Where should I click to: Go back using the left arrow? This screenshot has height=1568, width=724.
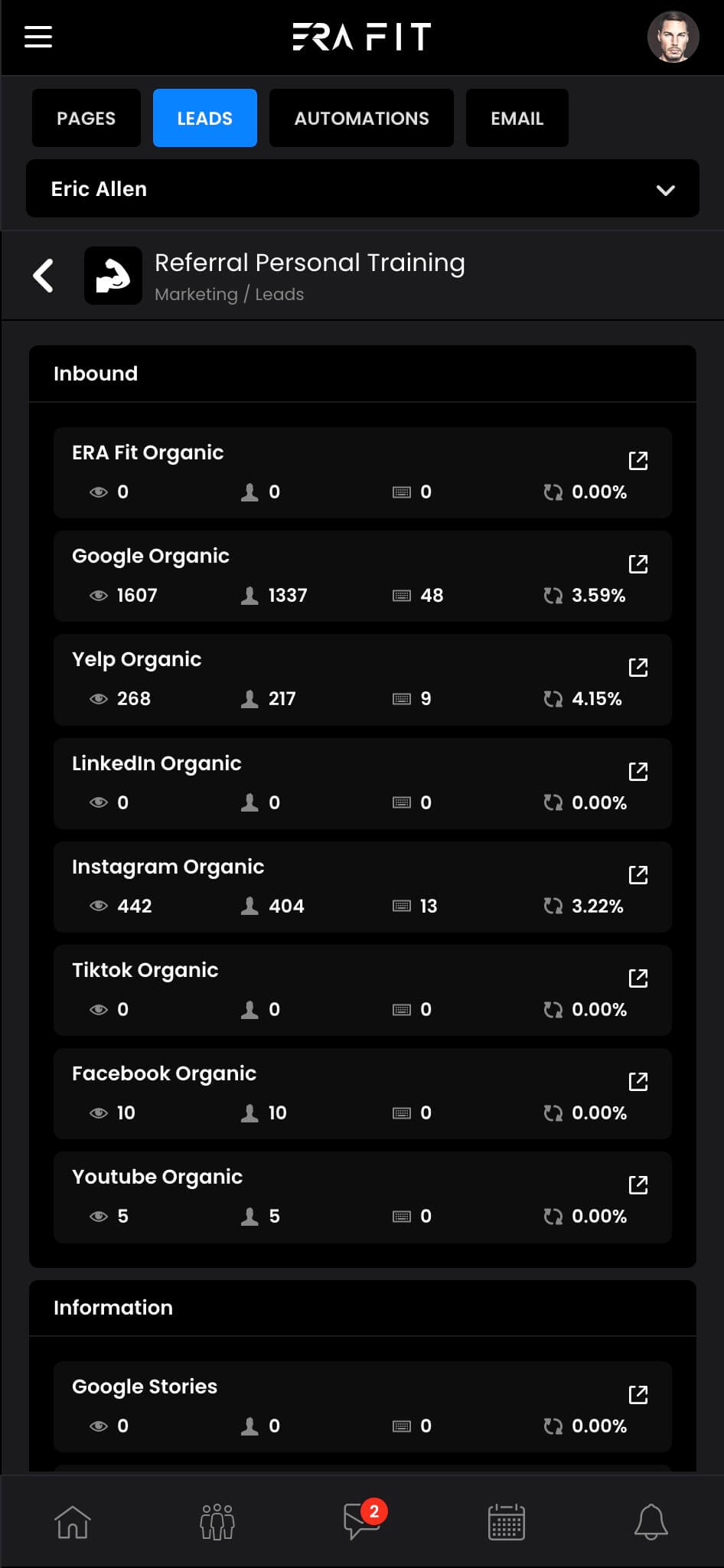(44, 276)
